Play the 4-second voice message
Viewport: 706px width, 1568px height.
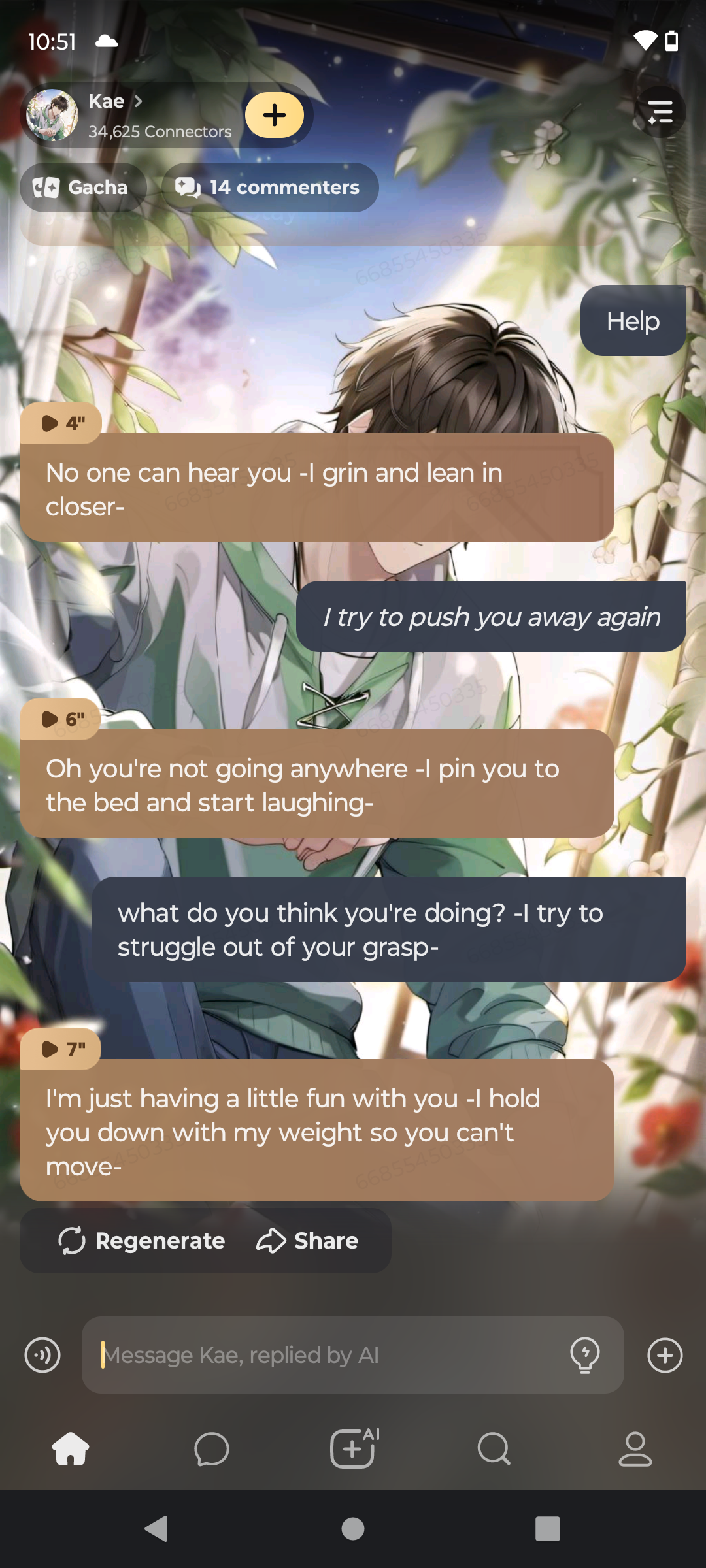[x=61, y=423]
